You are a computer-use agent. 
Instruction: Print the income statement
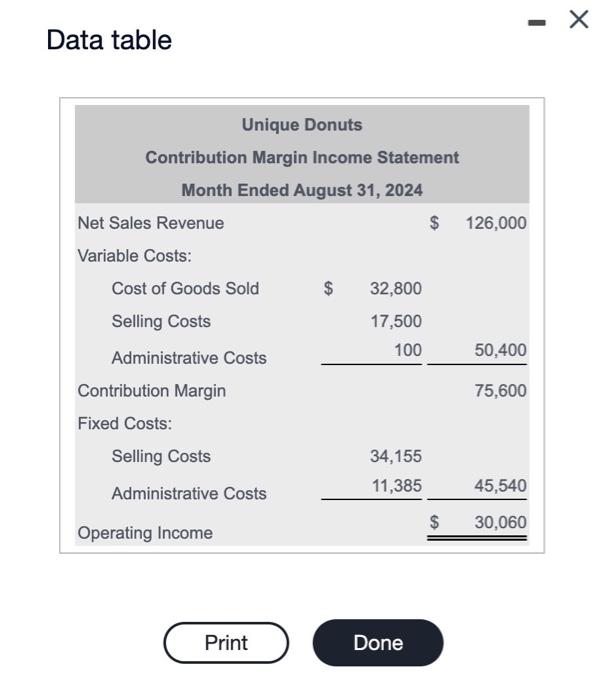[226, 643]
